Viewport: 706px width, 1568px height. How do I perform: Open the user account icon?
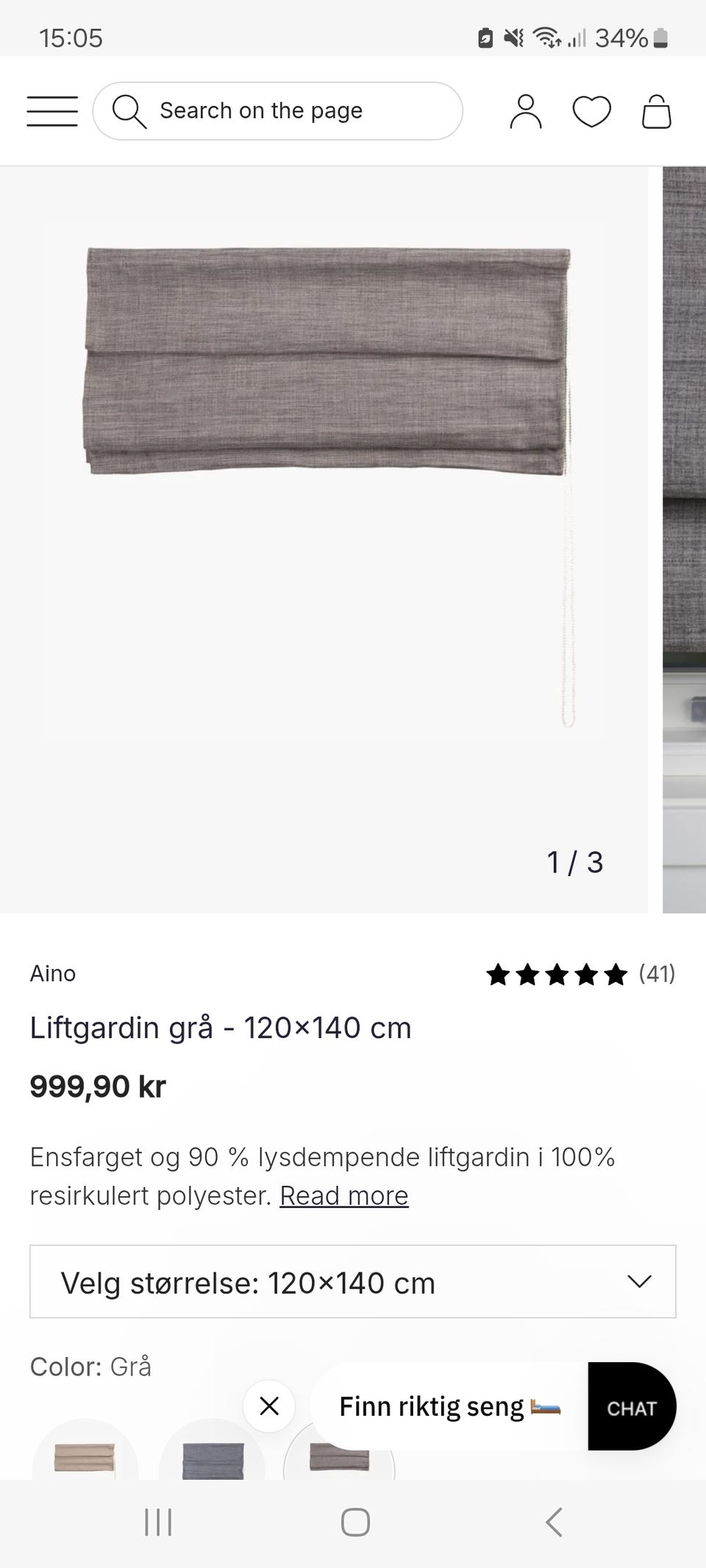[x=525, y=112]
